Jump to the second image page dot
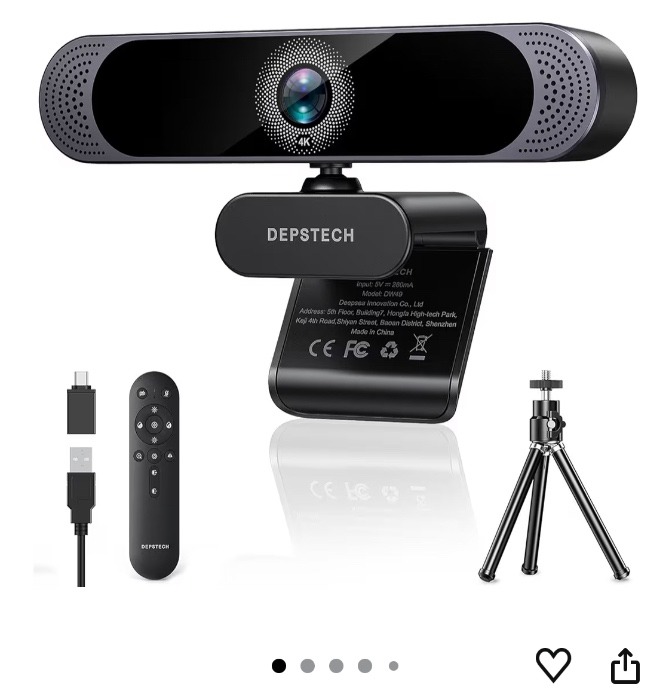The image size is (672, 700). (307, 666)
